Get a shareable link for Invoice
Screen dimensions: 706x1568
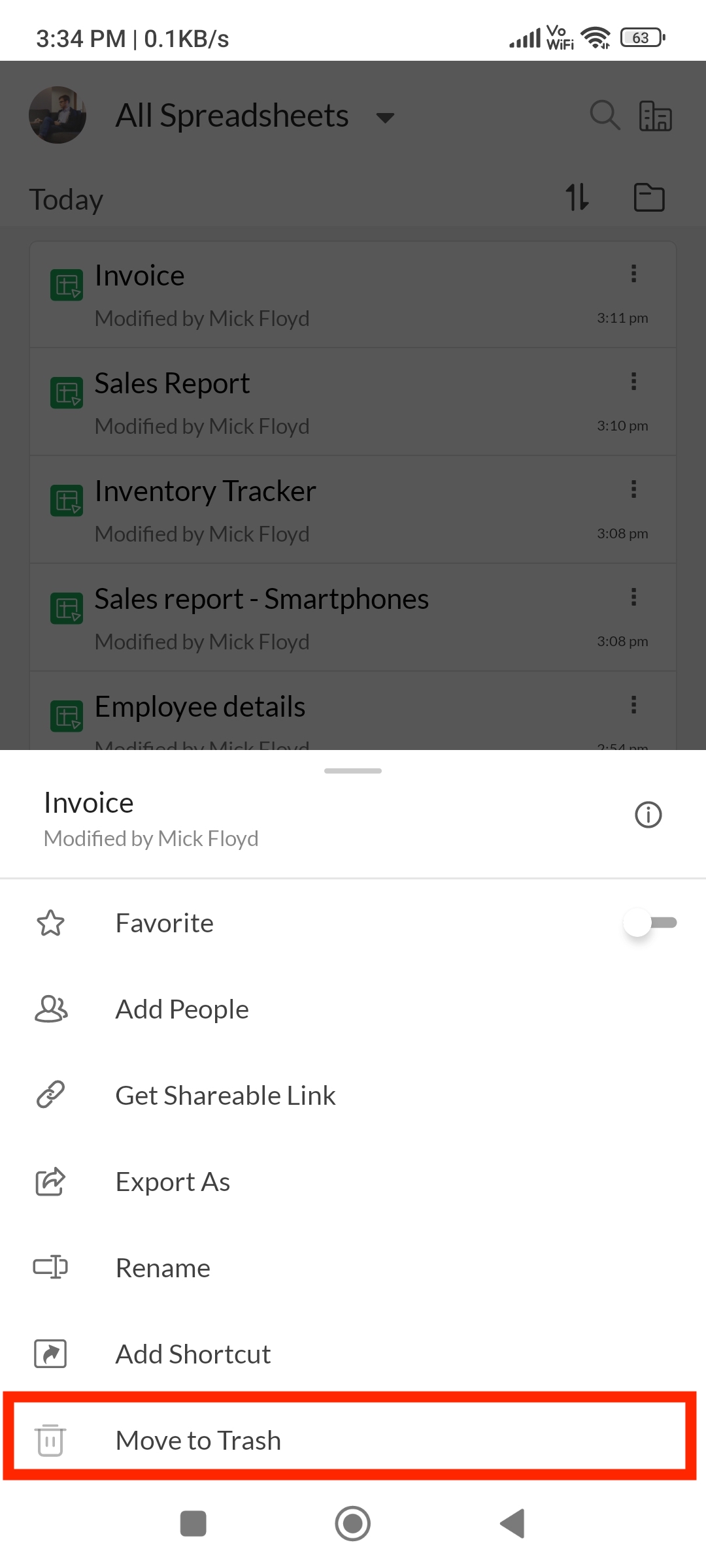225,1096
